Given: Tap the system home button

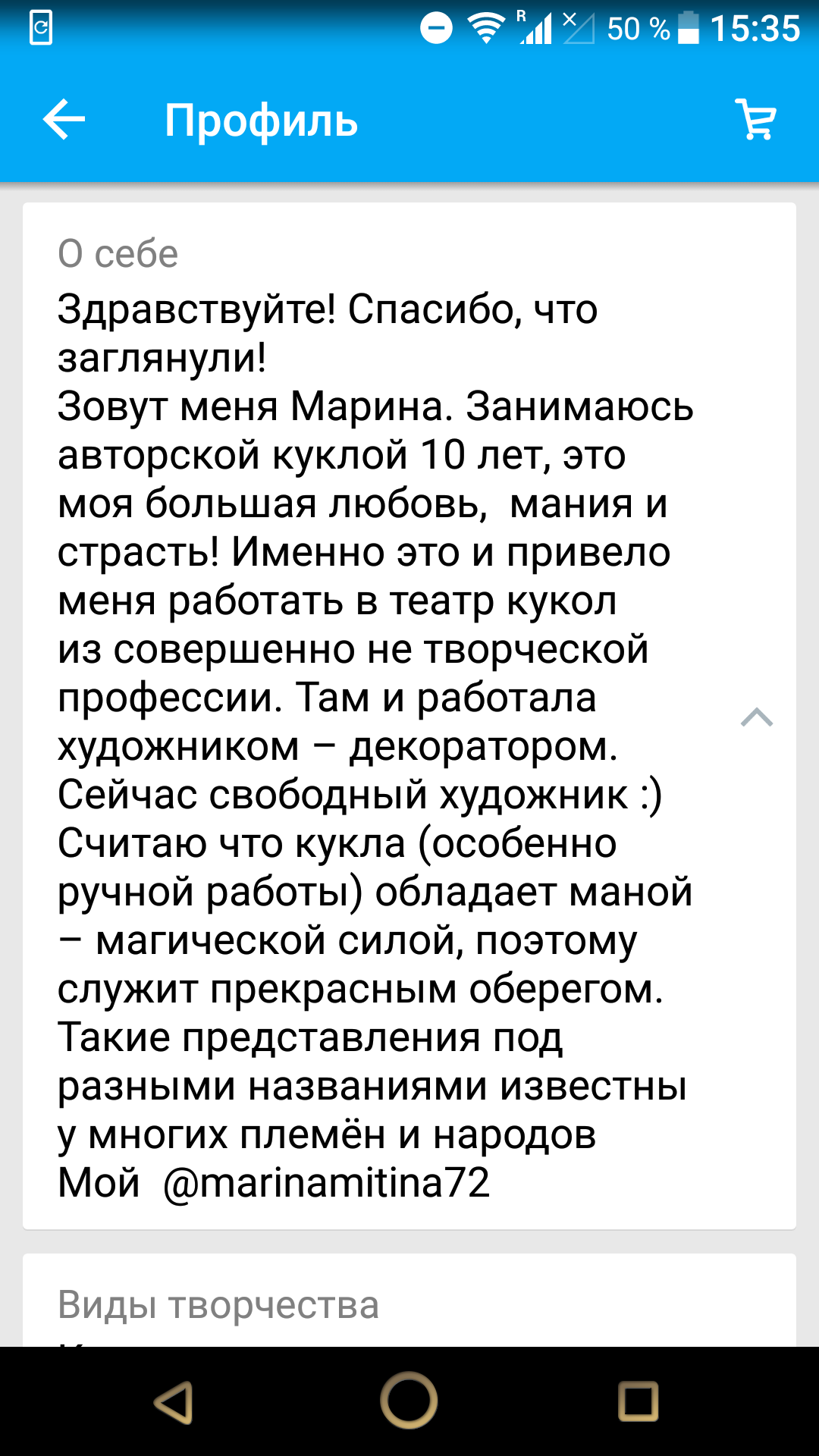Looking at the screenshot, I should [409, 1401].
